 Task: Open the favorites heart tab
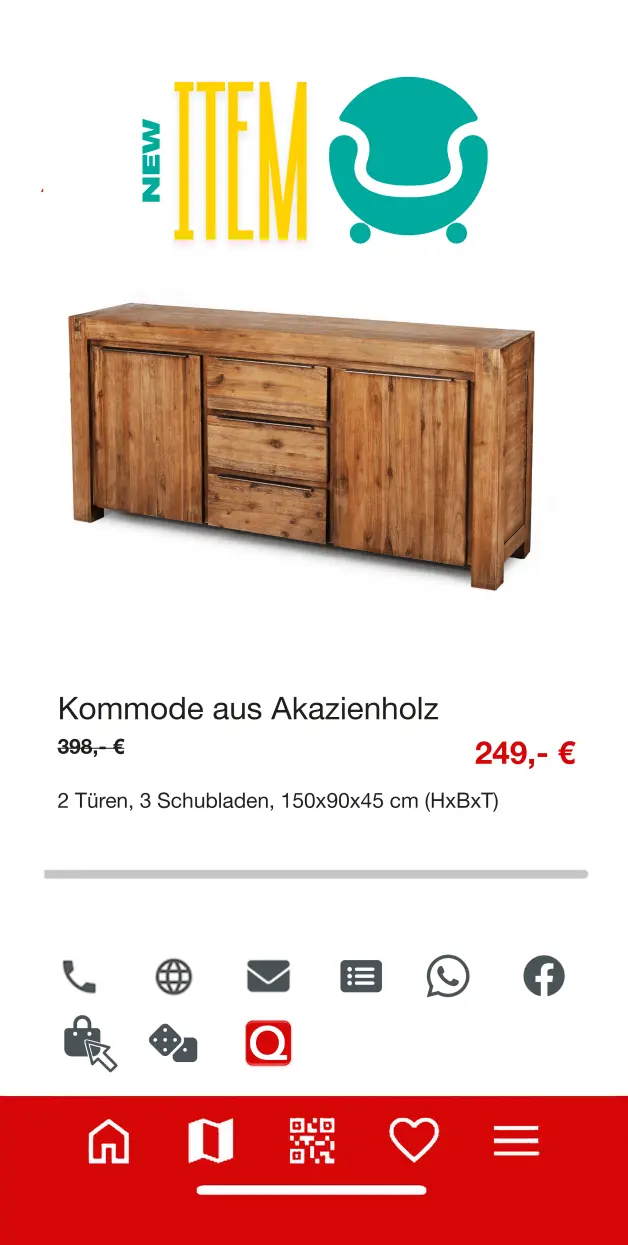tap(414, 1141)
